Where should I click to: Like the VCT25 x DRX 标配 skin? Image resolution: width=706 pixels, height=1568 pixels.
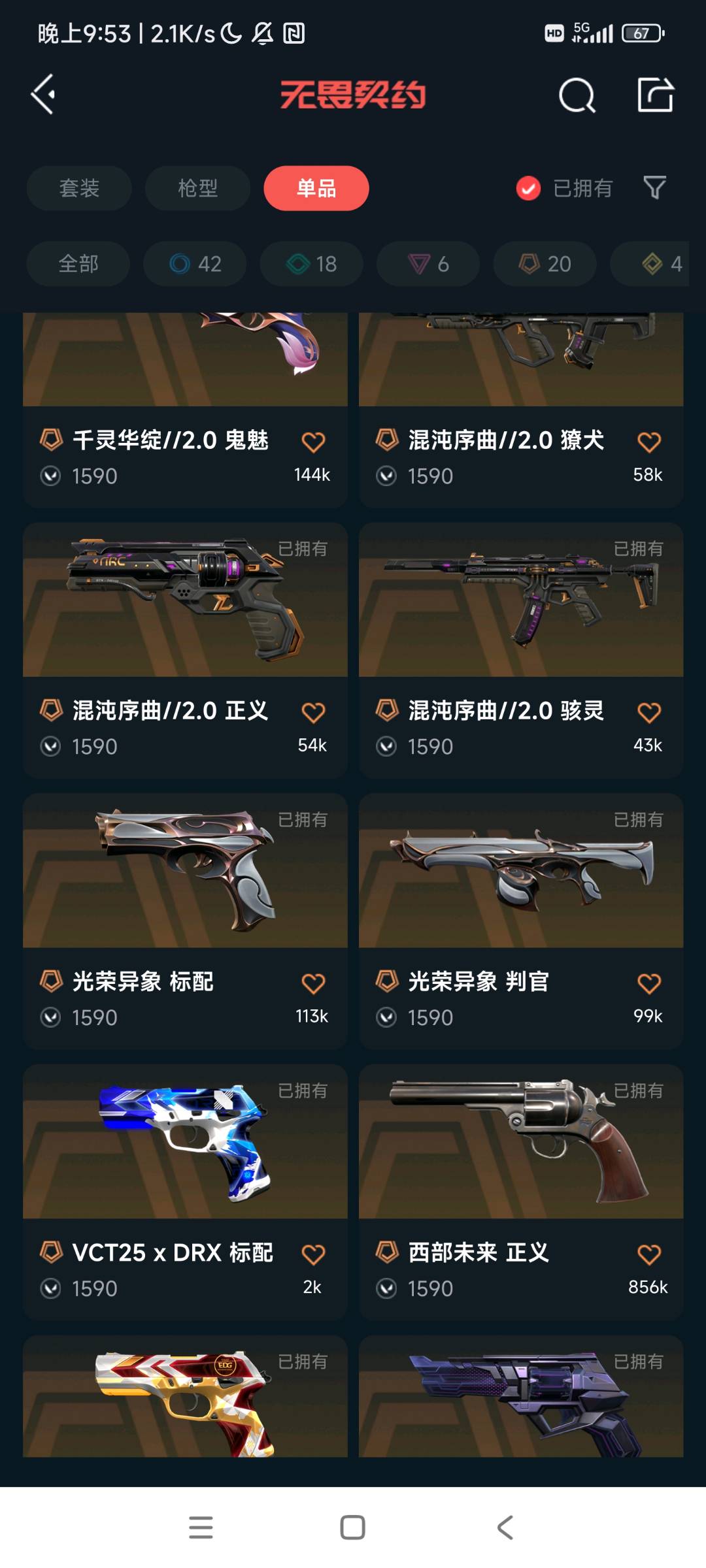313,1254
